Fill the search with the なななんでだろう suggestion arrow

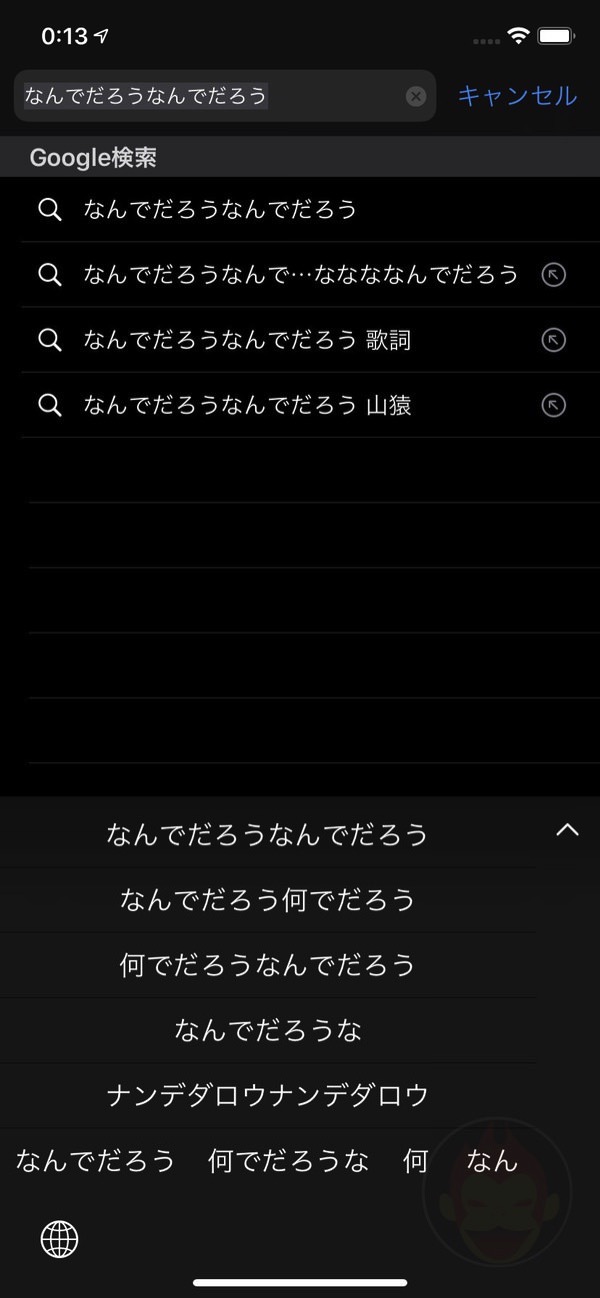(x=553, y=275)
